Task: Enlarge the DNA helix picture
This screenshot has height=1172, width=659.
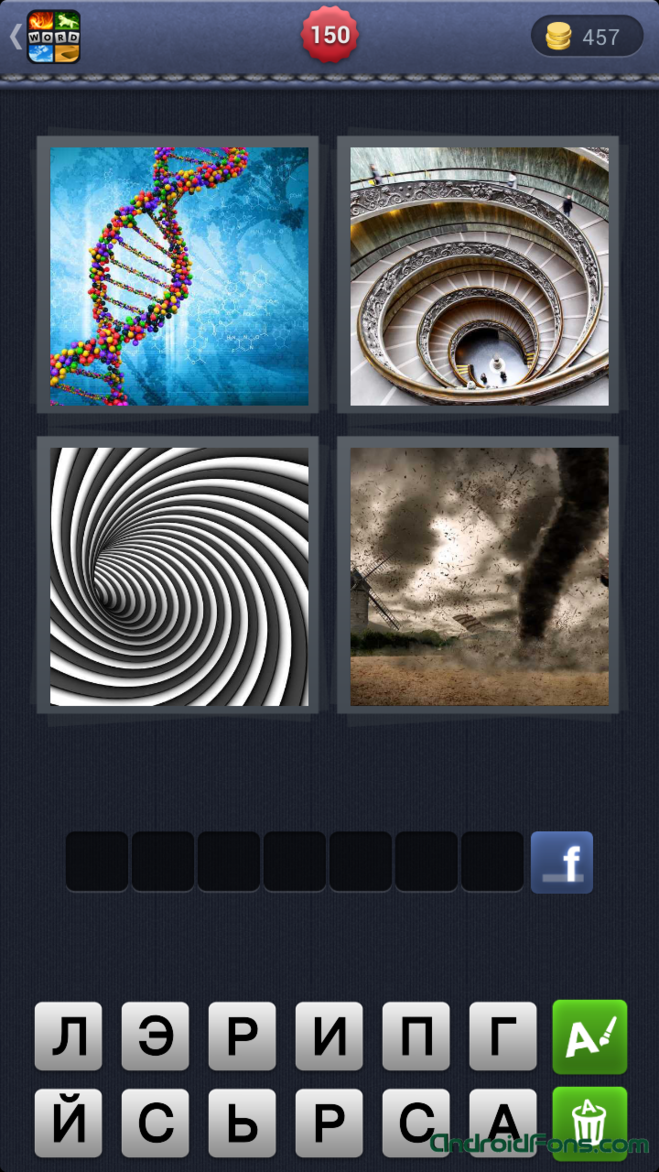Action: click(179, 276)
